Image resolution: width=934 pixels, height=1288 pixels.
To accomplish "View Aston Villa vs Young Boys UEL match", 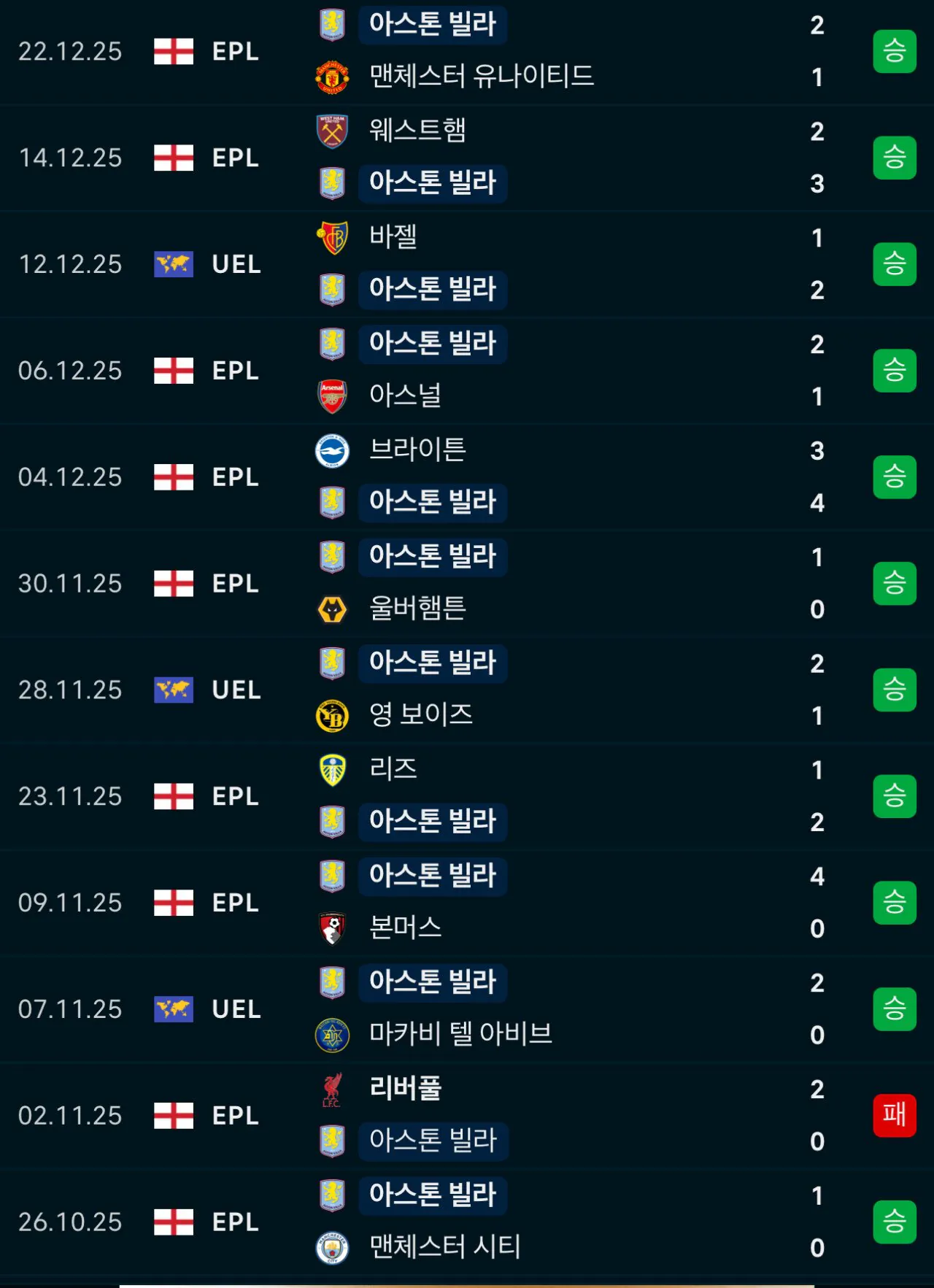I will tap(467, 690).
